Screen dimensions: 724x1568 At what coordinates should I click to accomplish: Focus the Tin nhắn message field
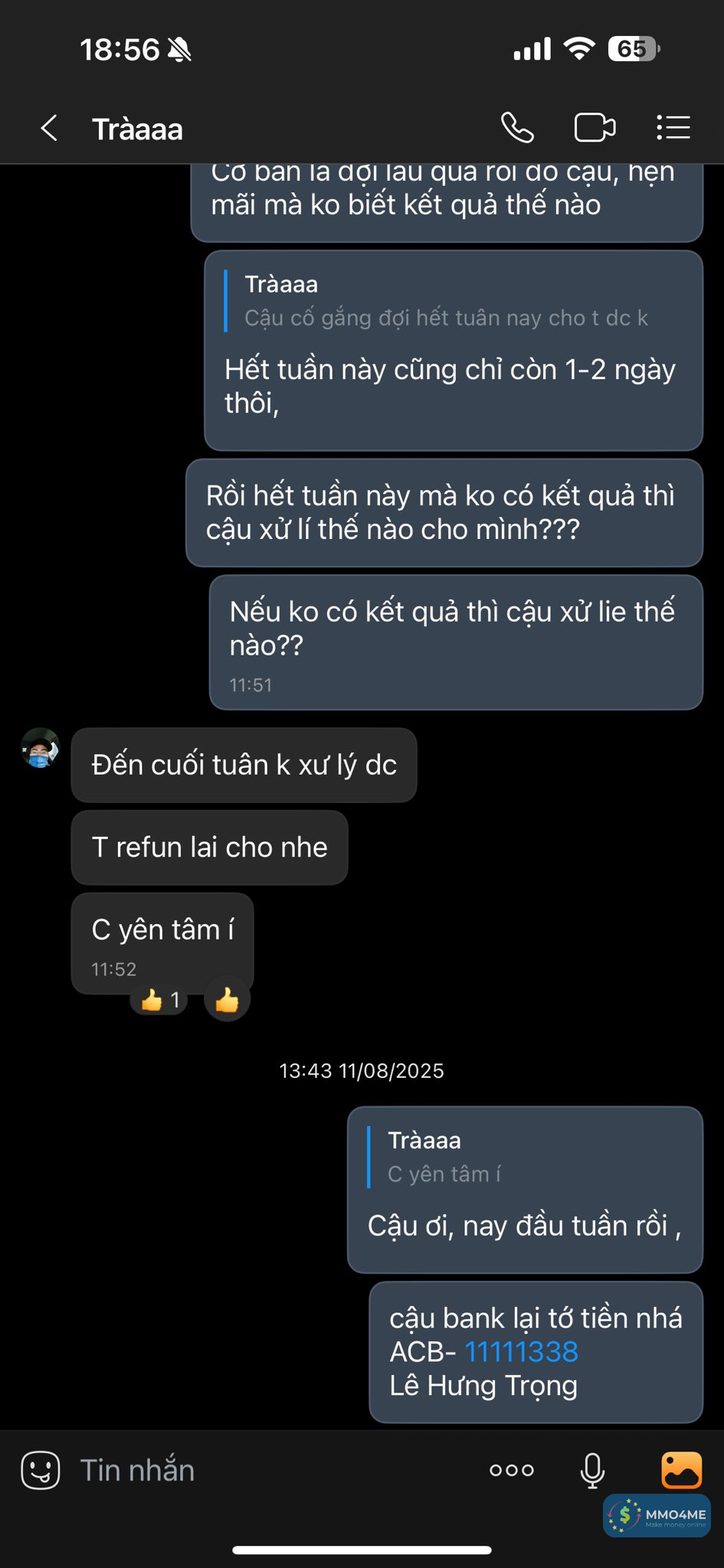268,1470
